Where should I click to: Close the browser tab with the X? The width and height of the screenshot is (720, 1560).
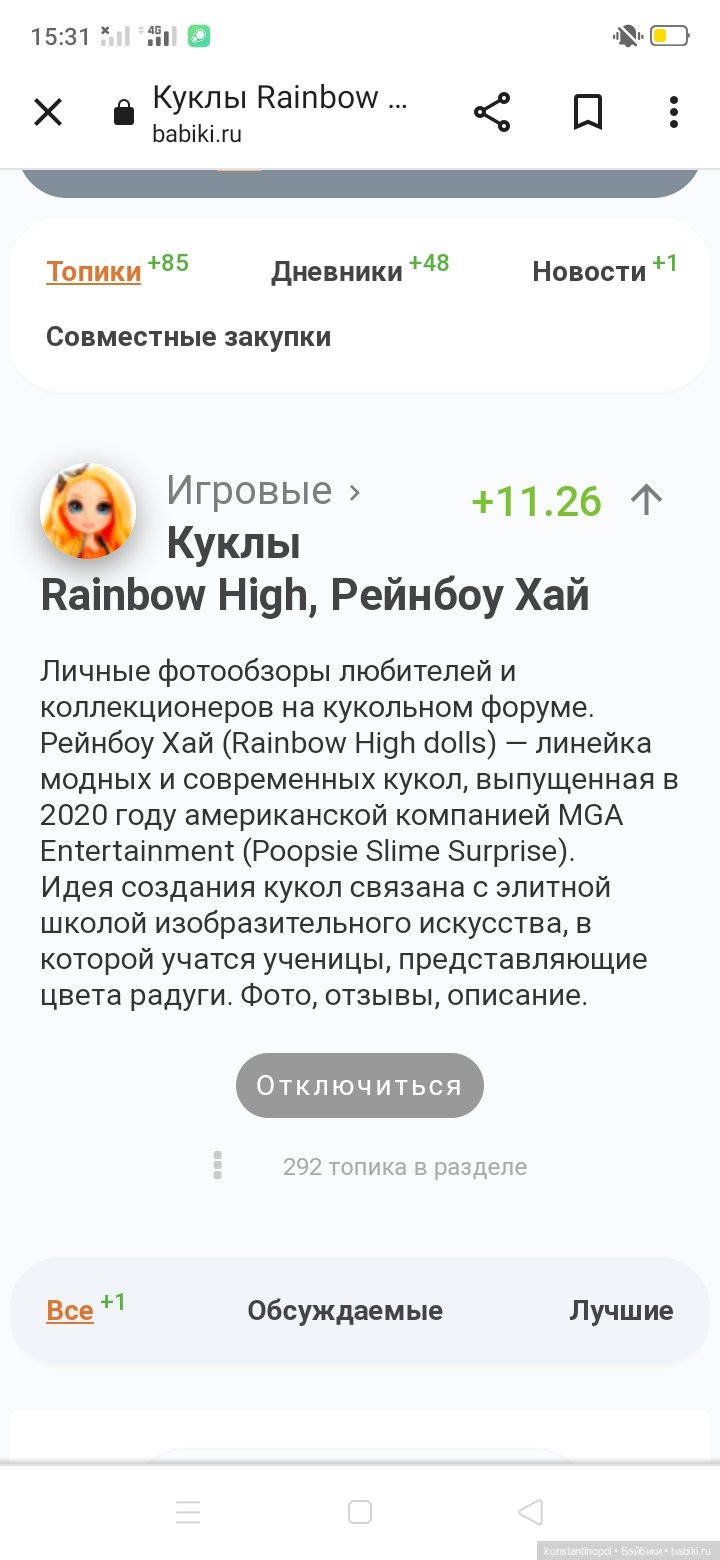pos(47,112)
